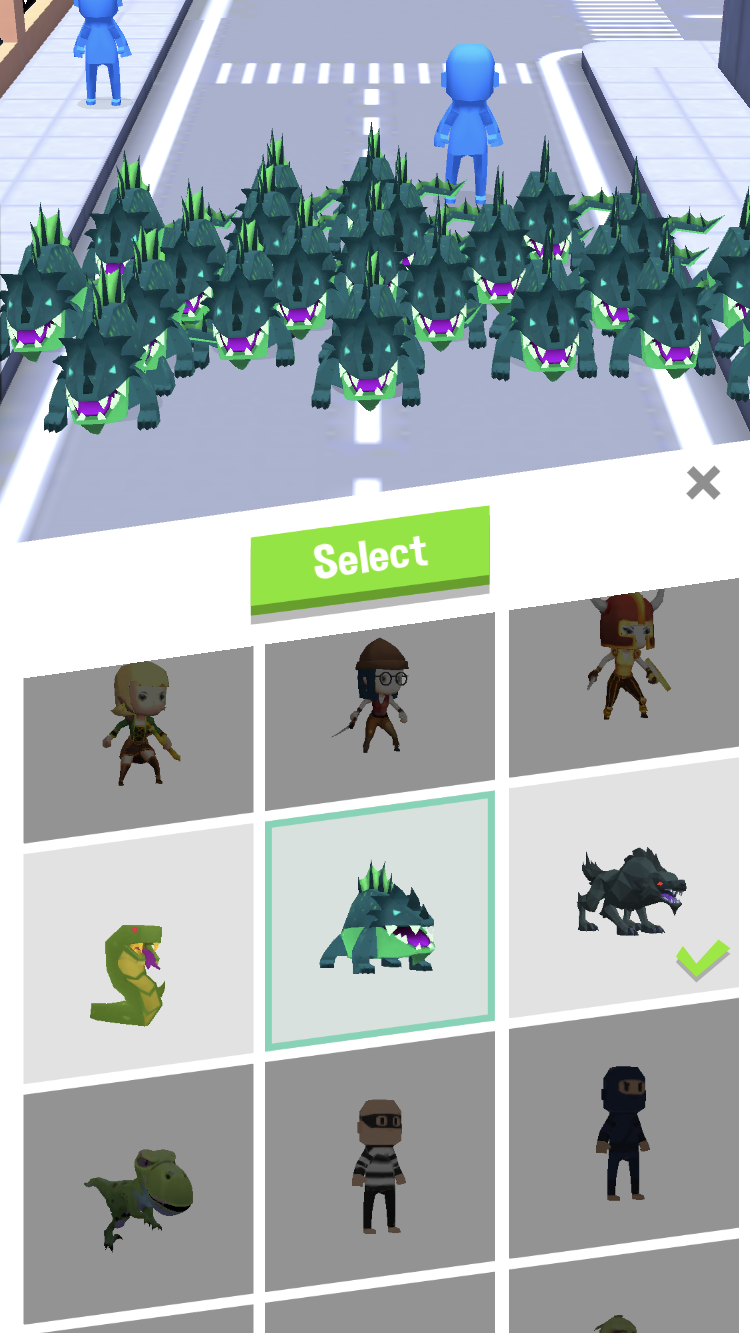
Task: Close the character selection panel
Action: point(704,483)
